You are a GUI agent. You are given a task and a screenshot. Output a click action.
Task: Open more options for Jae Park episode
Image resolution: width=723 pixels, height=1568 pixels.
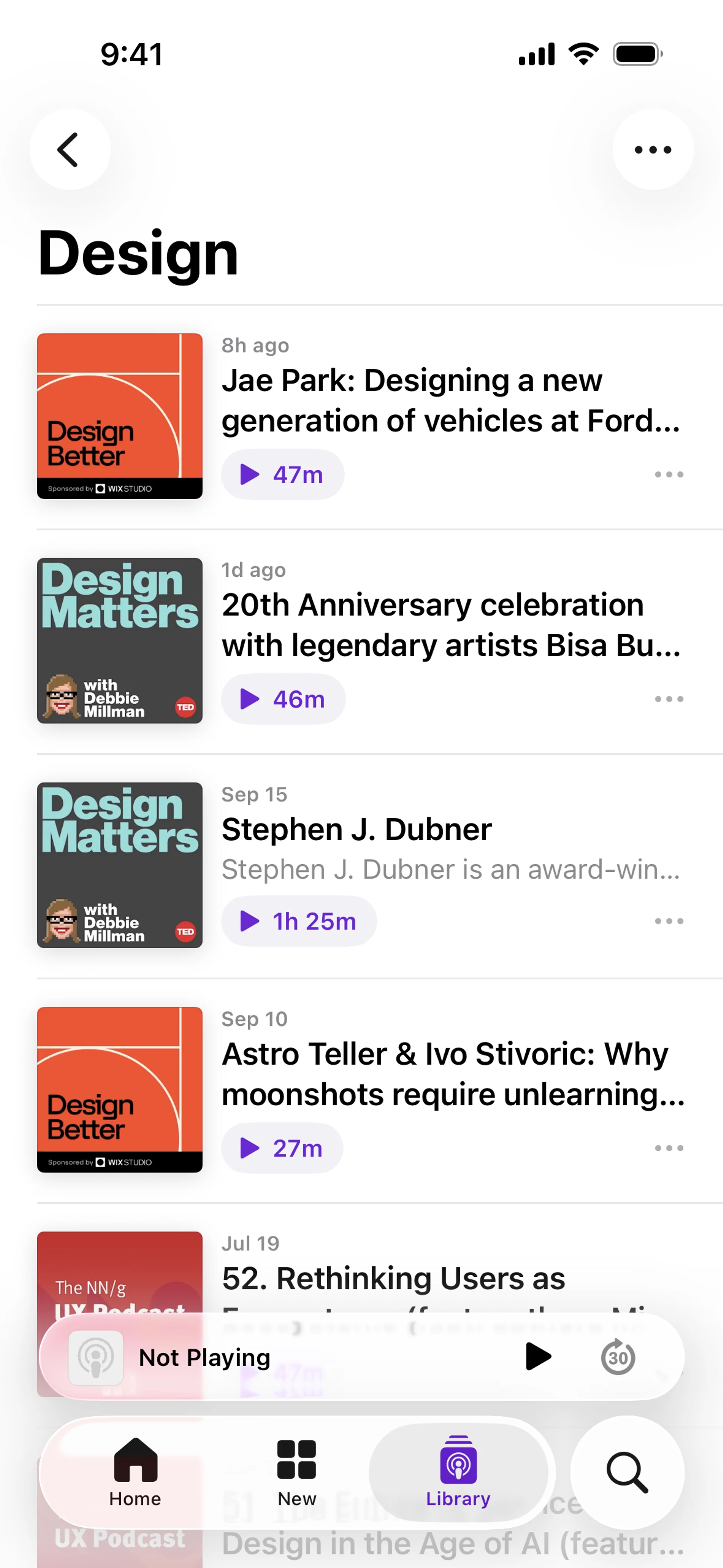point(668,474)
